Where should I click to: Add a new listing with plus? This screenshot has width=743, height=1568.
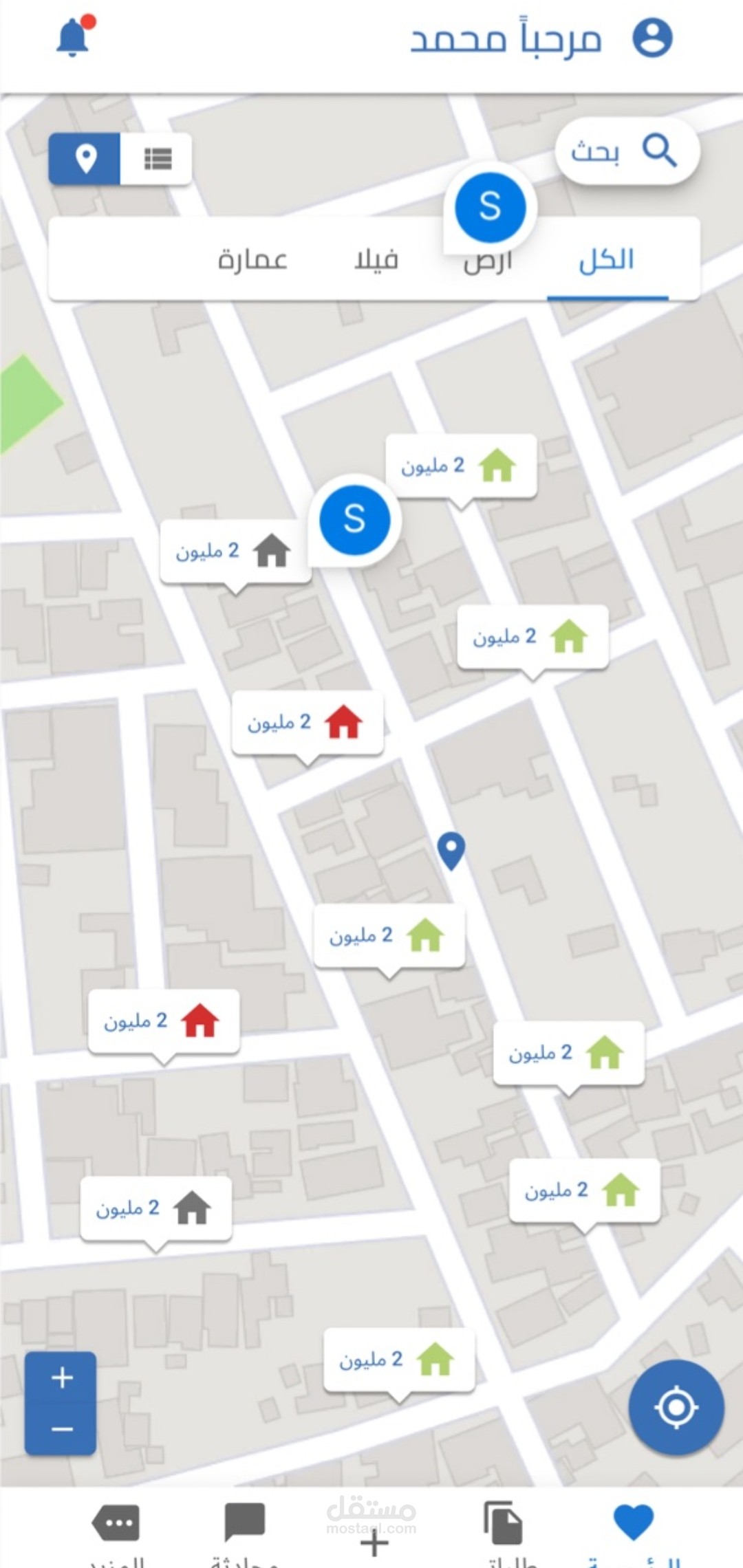click(x=374, y=1544)
